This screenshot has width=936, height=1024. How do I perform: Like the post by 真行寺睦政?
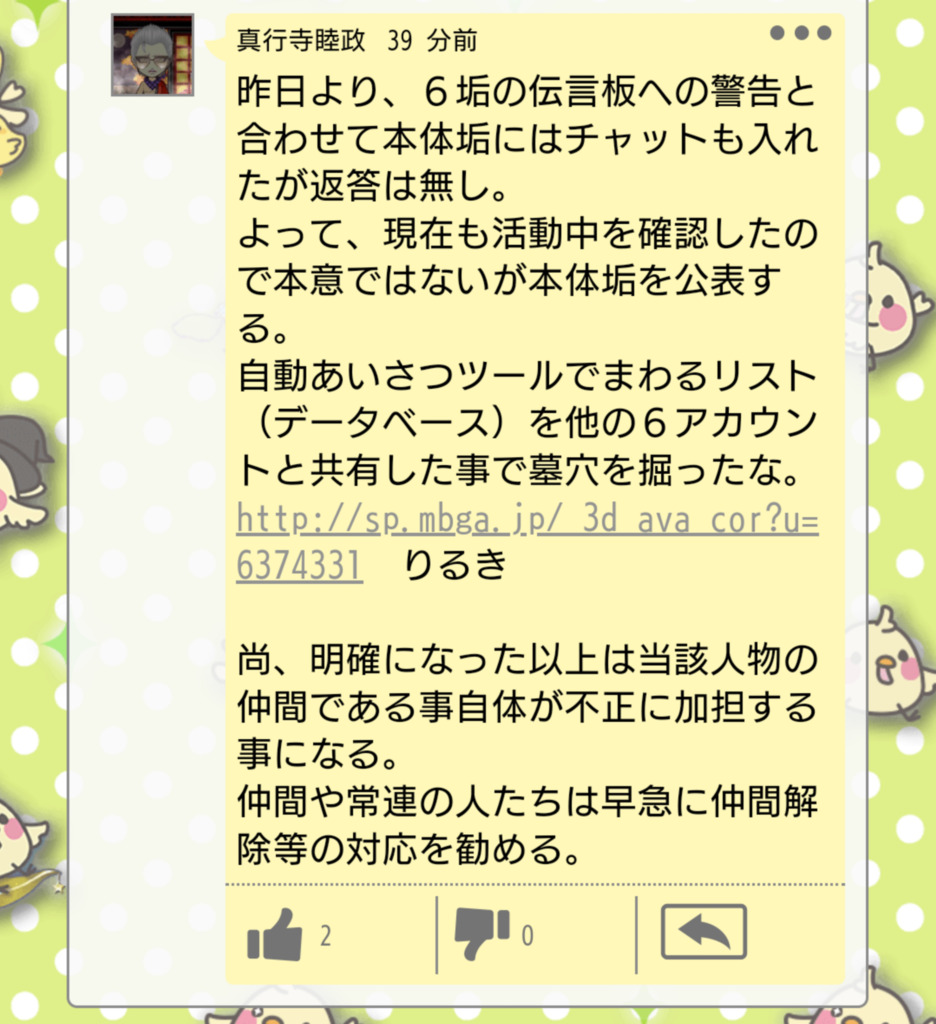pos(275,934)
